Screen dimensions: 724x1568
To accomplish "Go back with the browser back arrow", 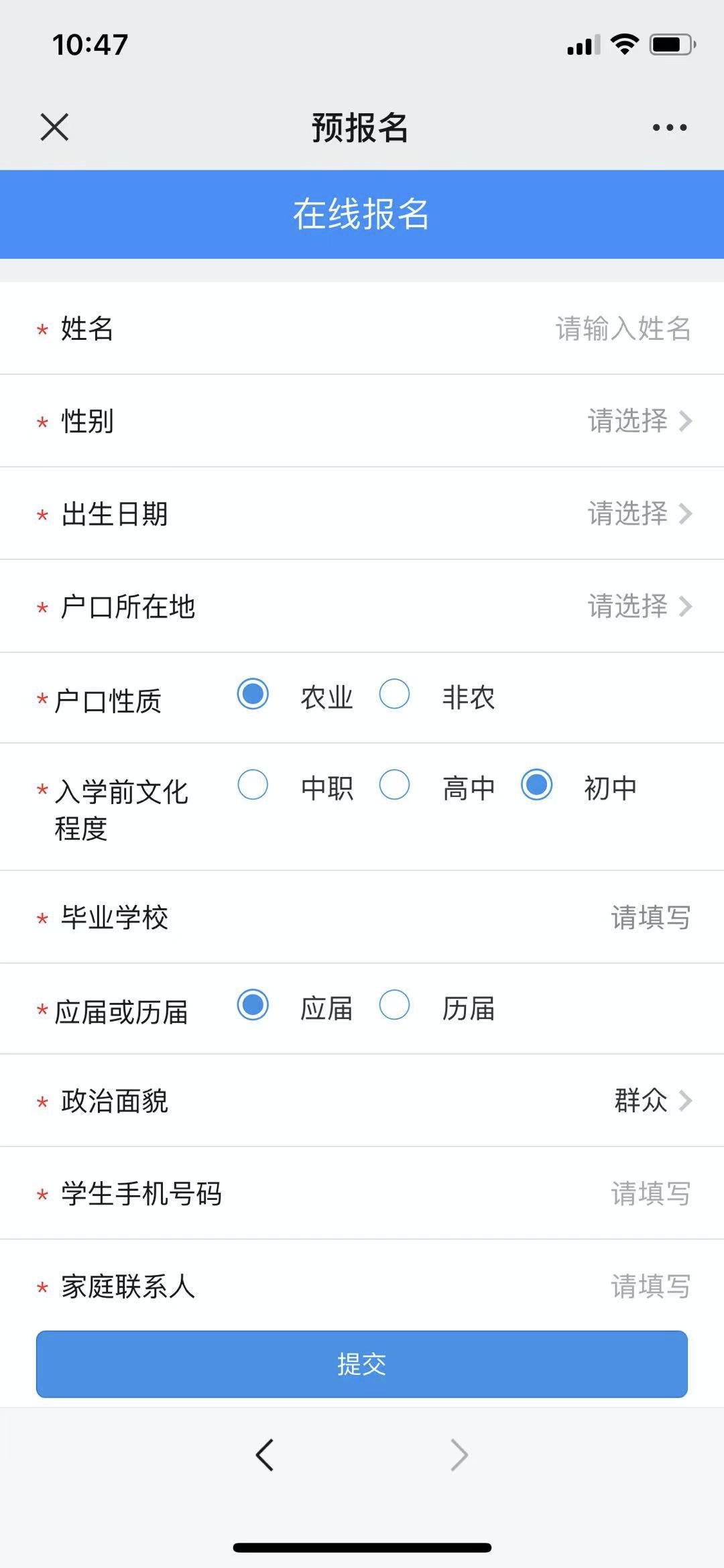I will pyautogui.click(x=265, y=1455).
